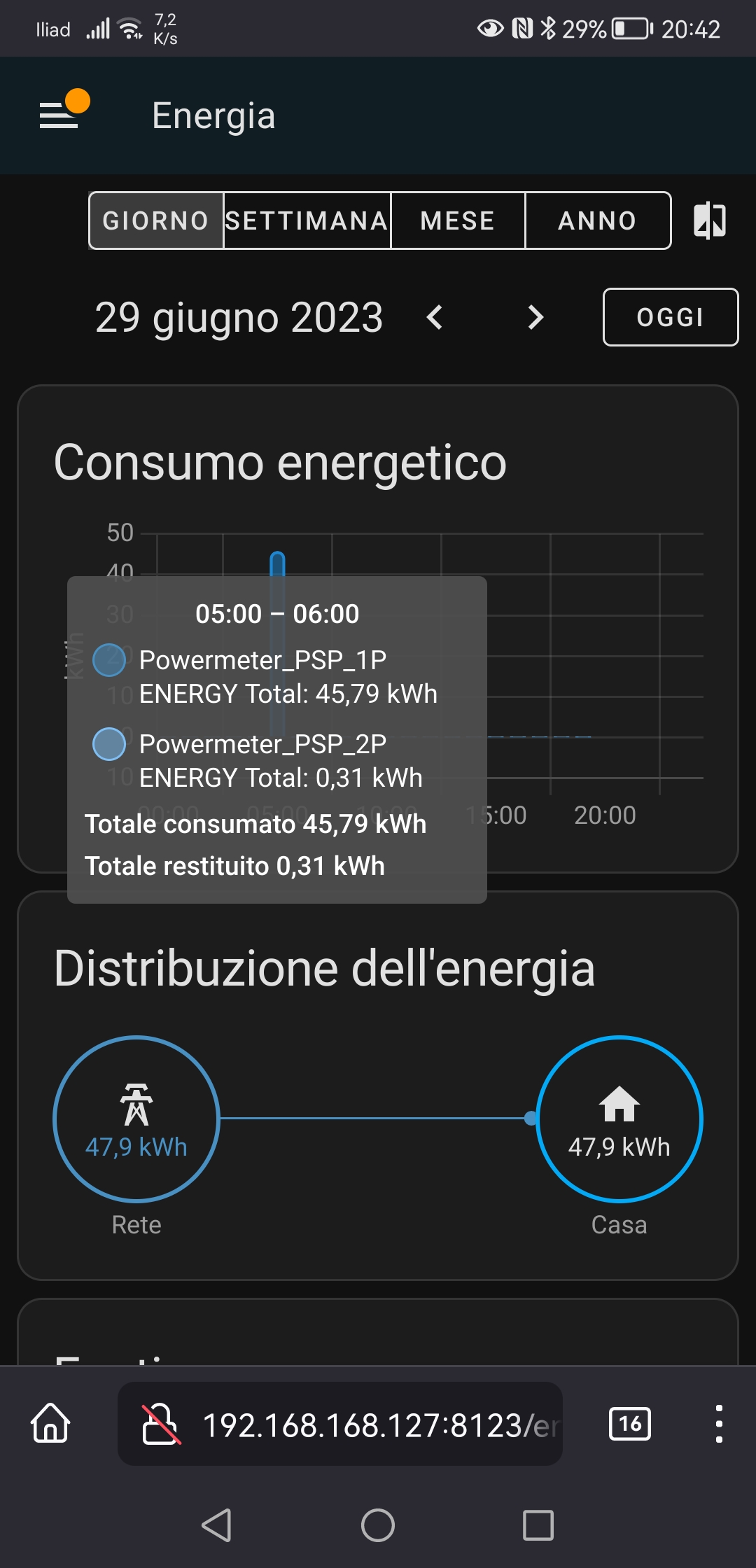
Task: Show the 16 open tabs
Action: pyautogui.click(x=630, y=1423)
